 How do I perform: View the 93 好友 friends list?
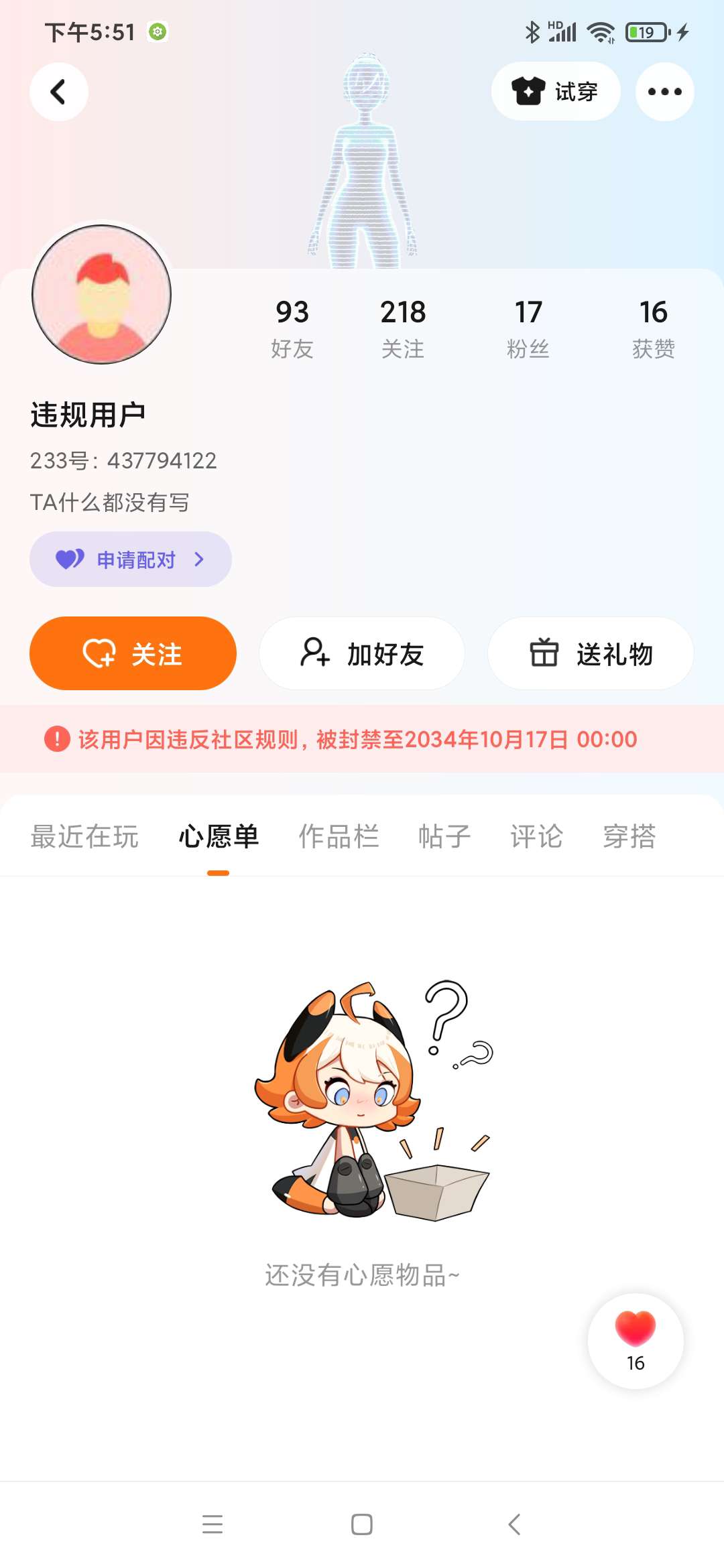tap(292, 328)
